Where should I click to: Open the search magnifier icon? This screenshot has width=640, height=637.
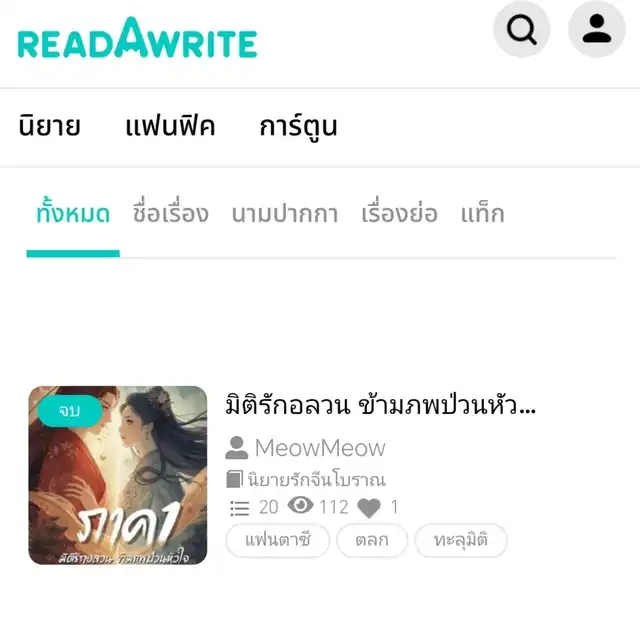tap(522, 30)
